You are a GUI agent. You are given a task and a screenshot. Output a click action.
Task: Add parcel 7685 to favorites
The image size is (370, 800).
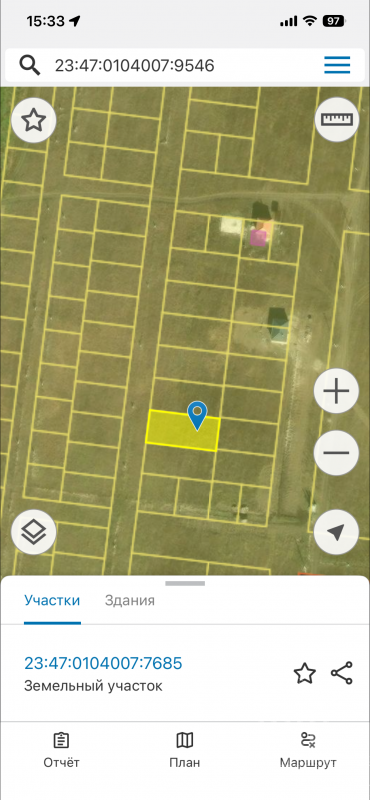point(305,673)
